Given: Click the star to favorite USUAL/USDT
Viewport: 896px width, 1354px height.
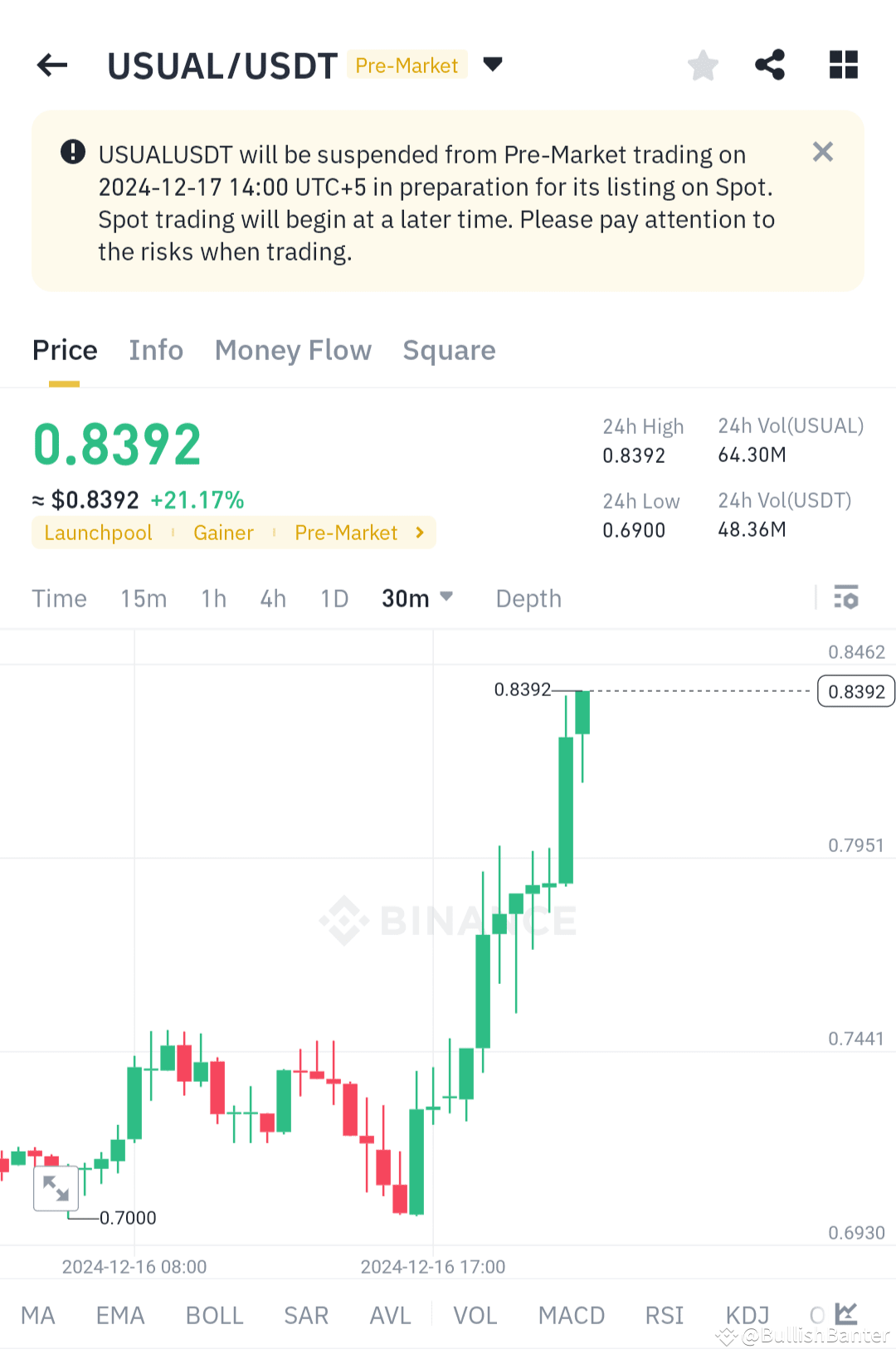Looking at the screenshot, I should coord(703,65).
